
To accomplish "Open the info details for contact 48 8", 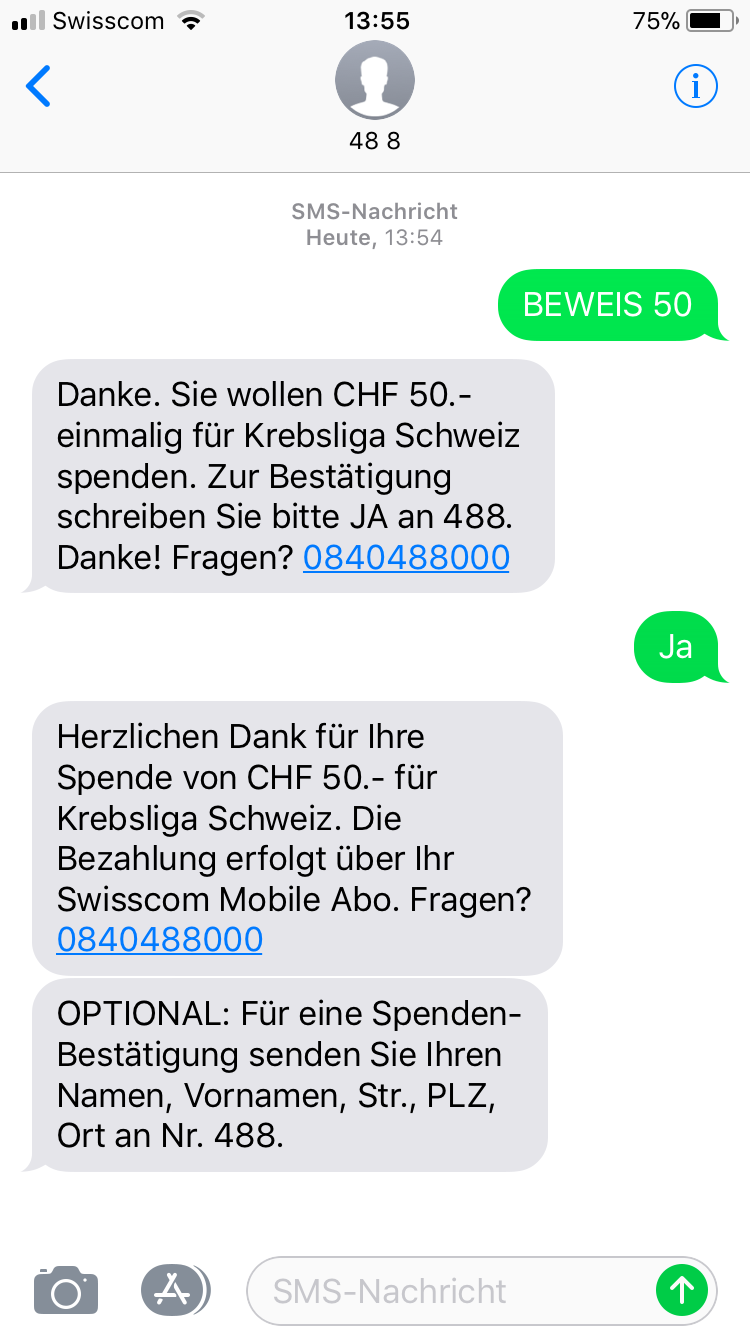I will click(x=696, y=87).
